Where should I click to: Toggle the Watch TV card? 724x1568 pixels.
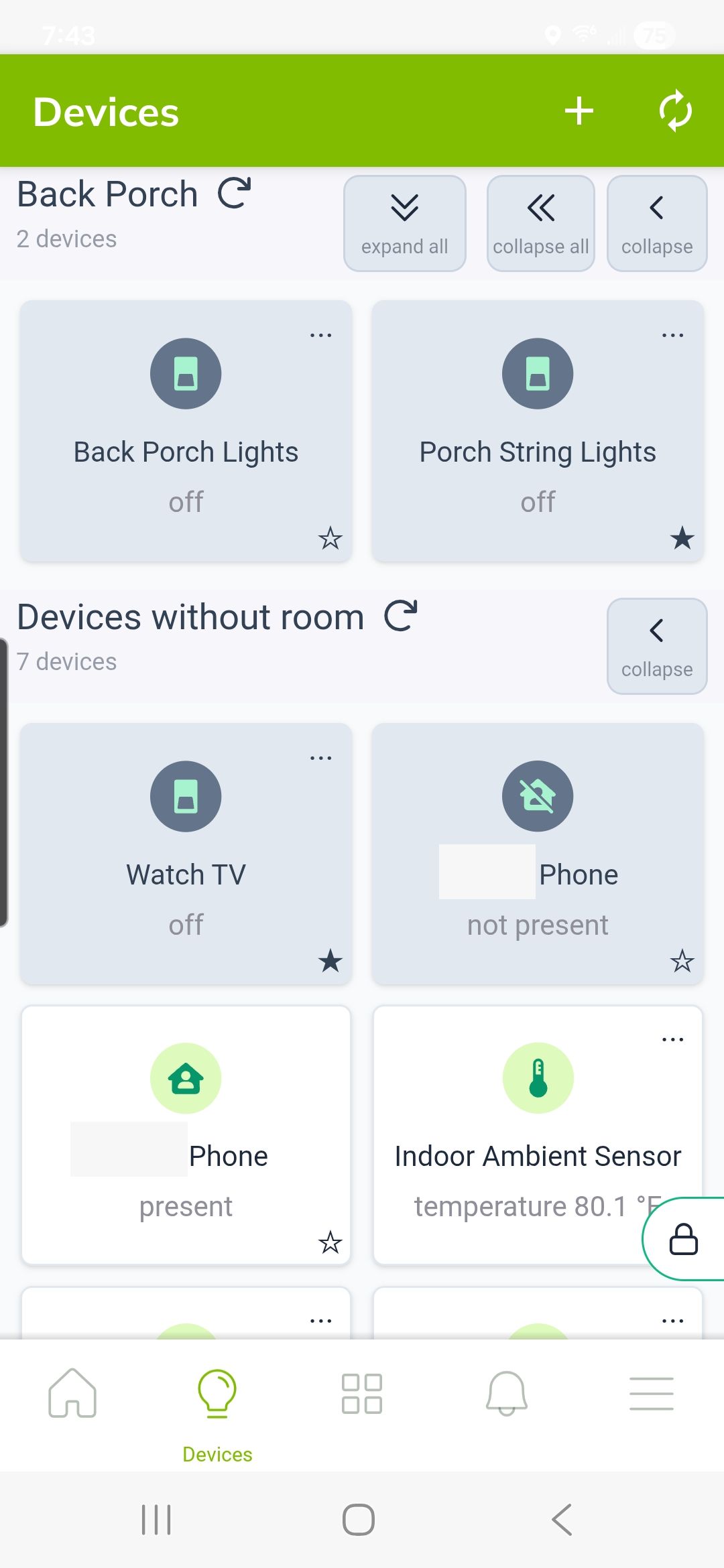[x=186, y=851]
